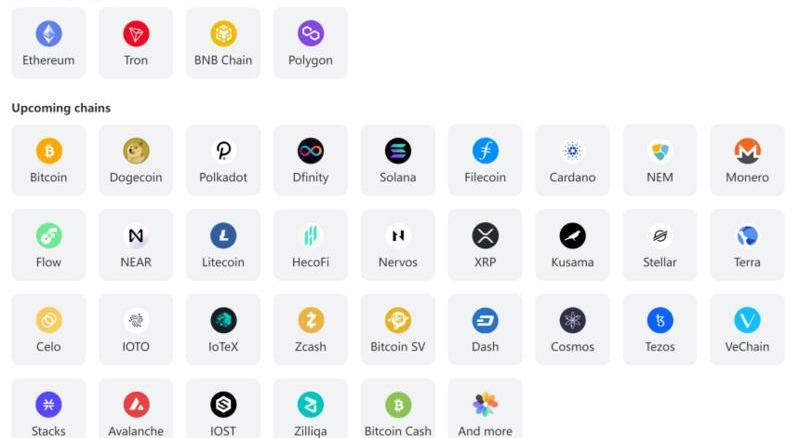Pick Litecoin from the grid
Image resolution: width=800 pixels, height=438 pixels.
[223, 245]
